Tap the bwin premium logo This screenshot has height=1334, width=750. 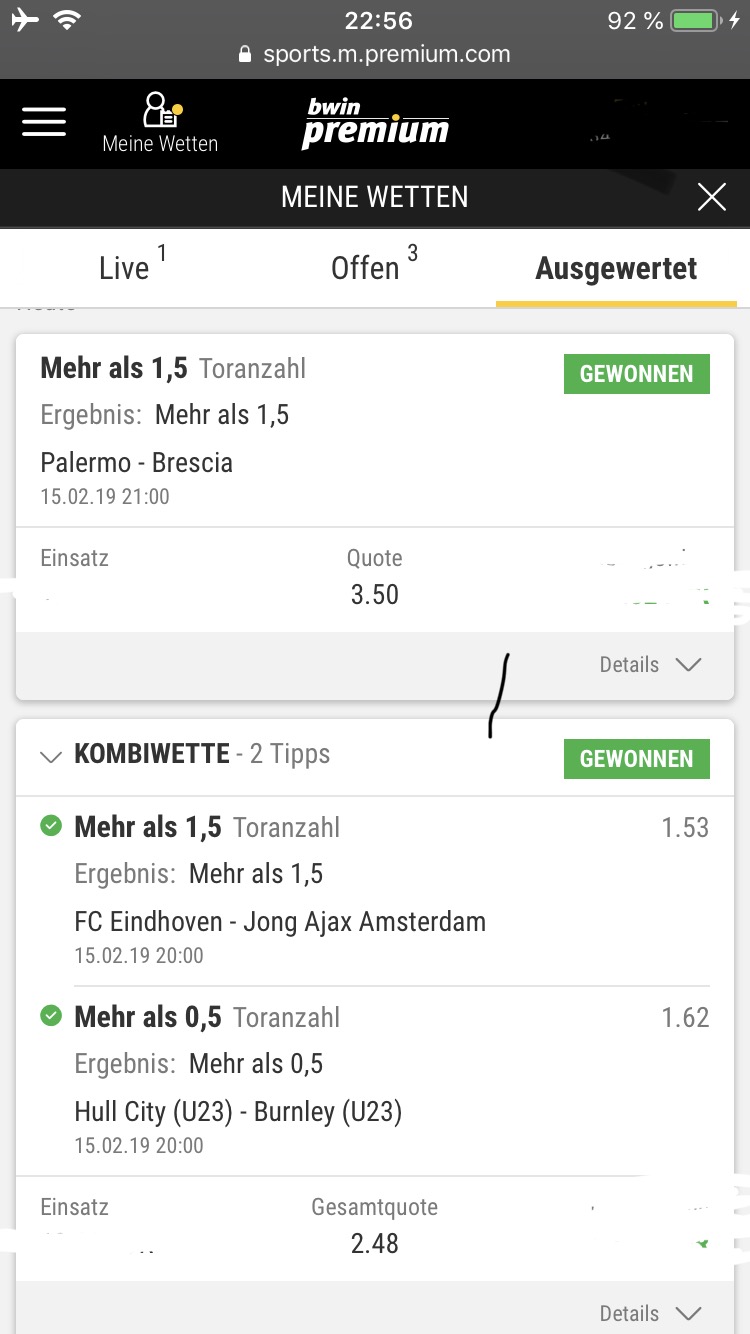pyautogui.click(x=375, y=124)
